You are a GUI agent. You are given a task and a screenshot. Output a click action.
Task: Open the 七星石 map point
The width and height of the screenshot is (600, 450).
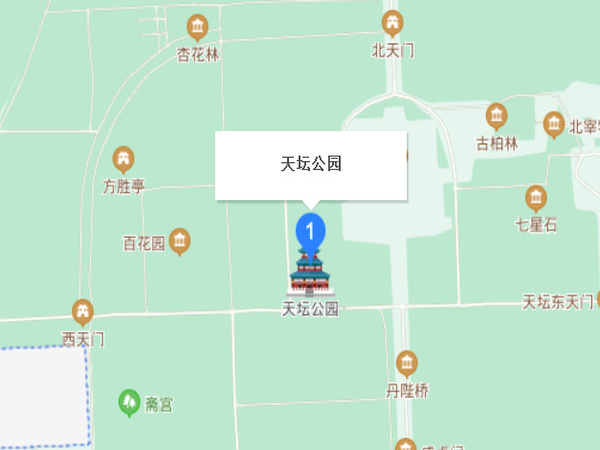(x=536, y=197)
